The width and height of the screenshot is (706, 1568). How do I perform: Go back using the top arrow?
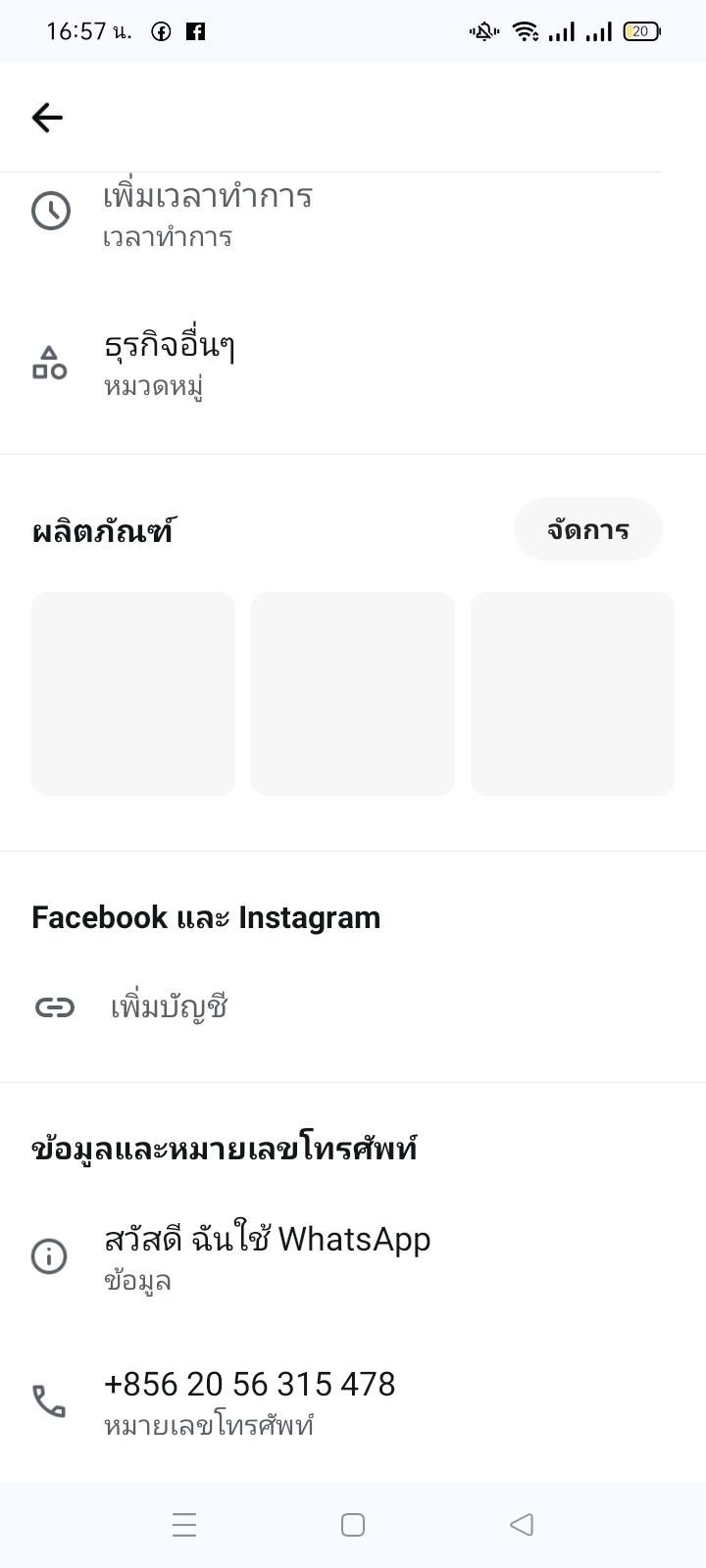[x=47, y=118]
